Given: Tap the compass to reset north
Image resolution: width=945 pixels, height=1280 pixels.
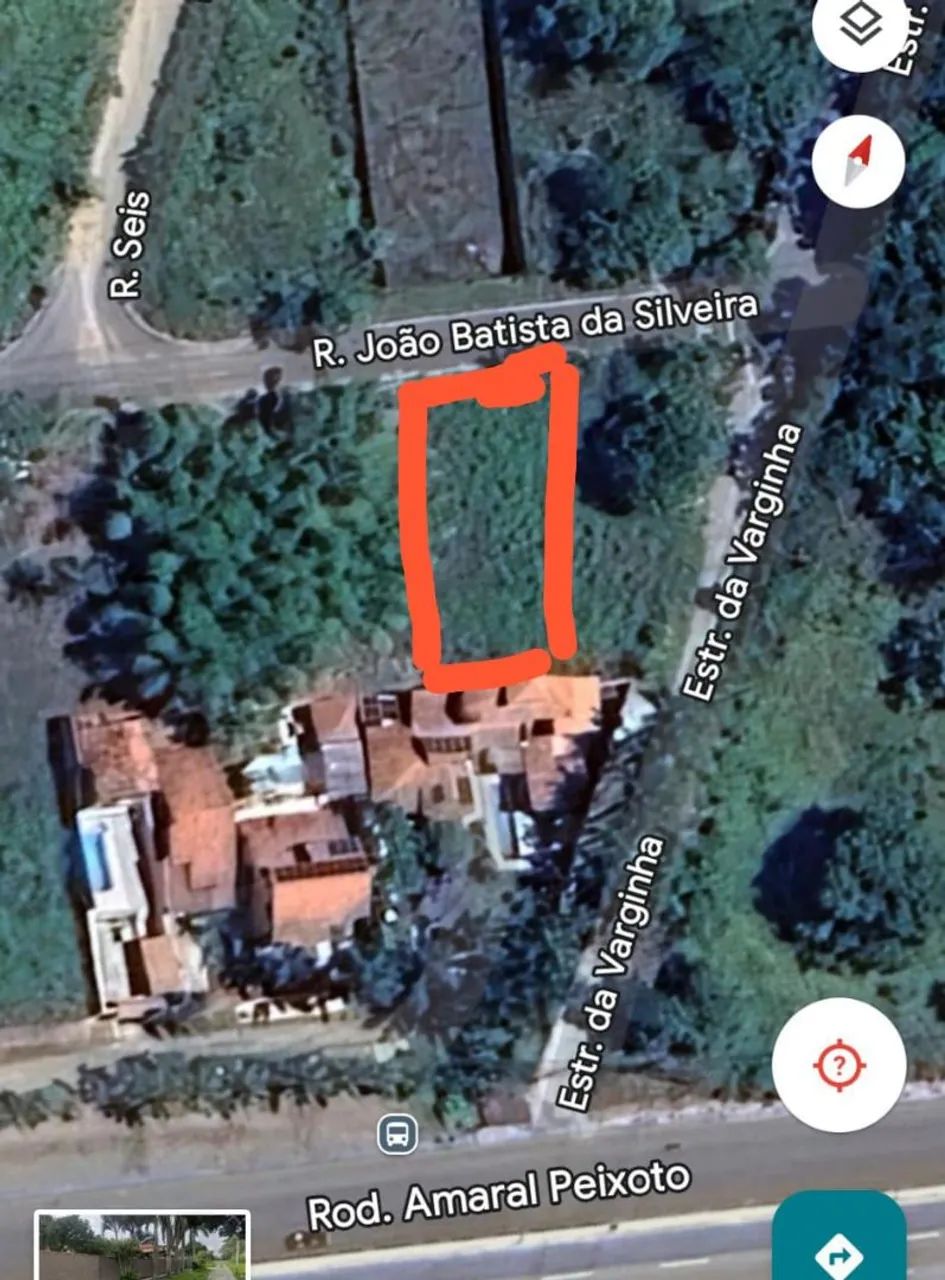Looking at the screenshot, I should (858, 161).
